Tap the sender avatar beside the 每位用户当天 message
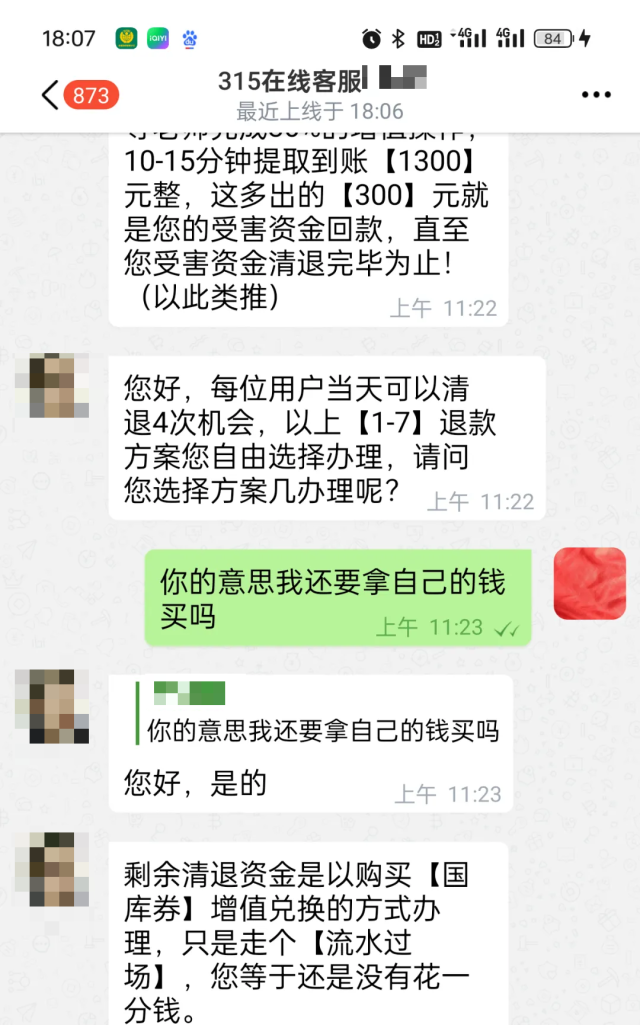640x1025 pixels. coord(58,386)
